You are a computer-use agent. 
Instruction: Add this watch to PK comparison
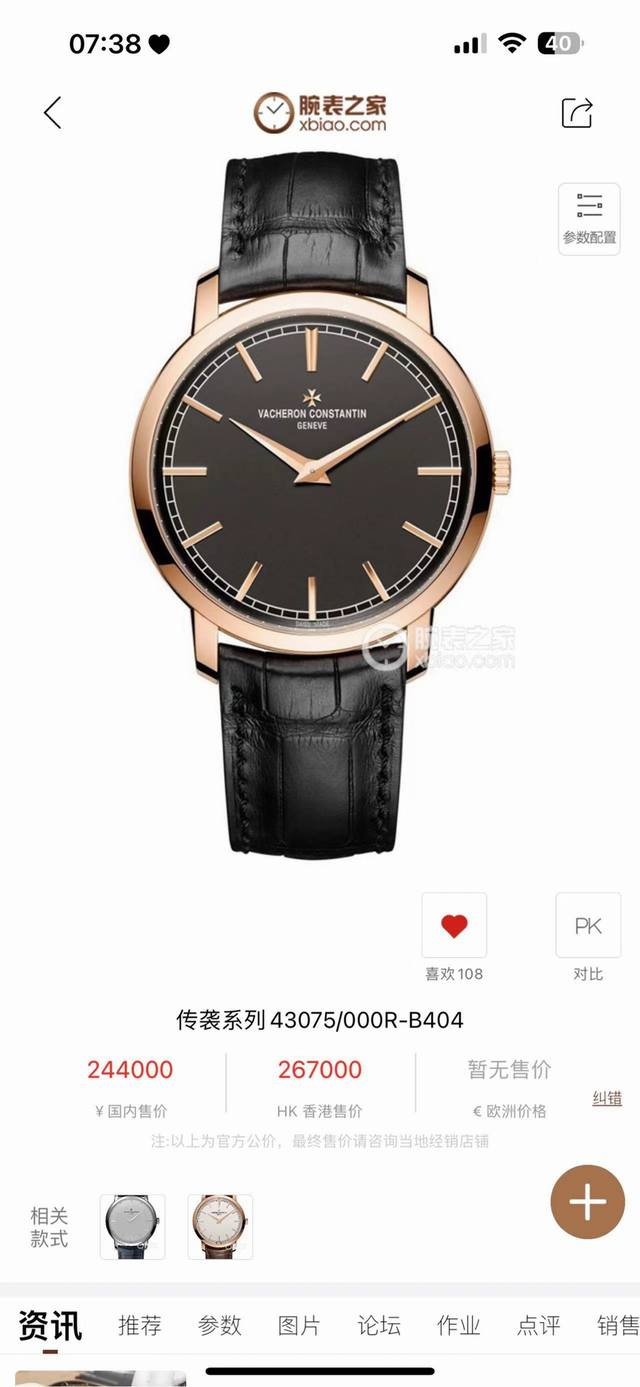(588, 926)
